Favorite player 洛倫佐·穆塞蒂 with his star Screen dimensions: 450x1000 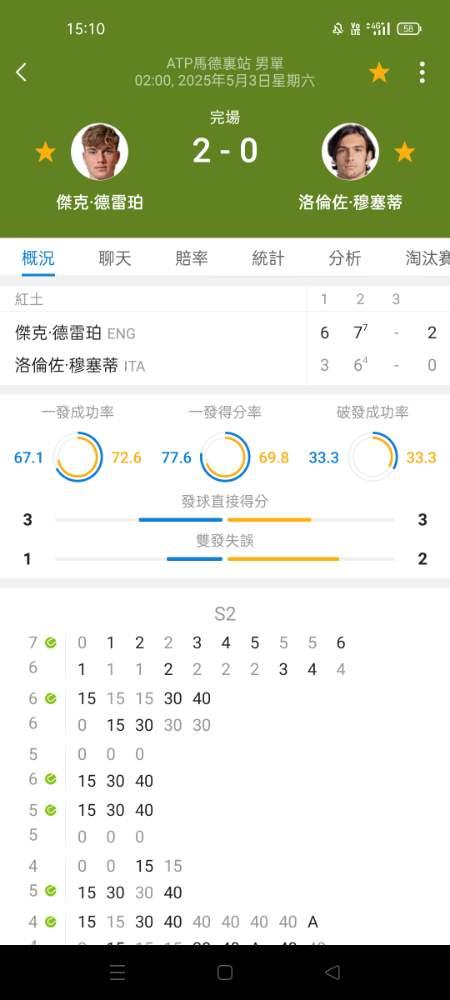pyautogui.click(x=404, y=152)
